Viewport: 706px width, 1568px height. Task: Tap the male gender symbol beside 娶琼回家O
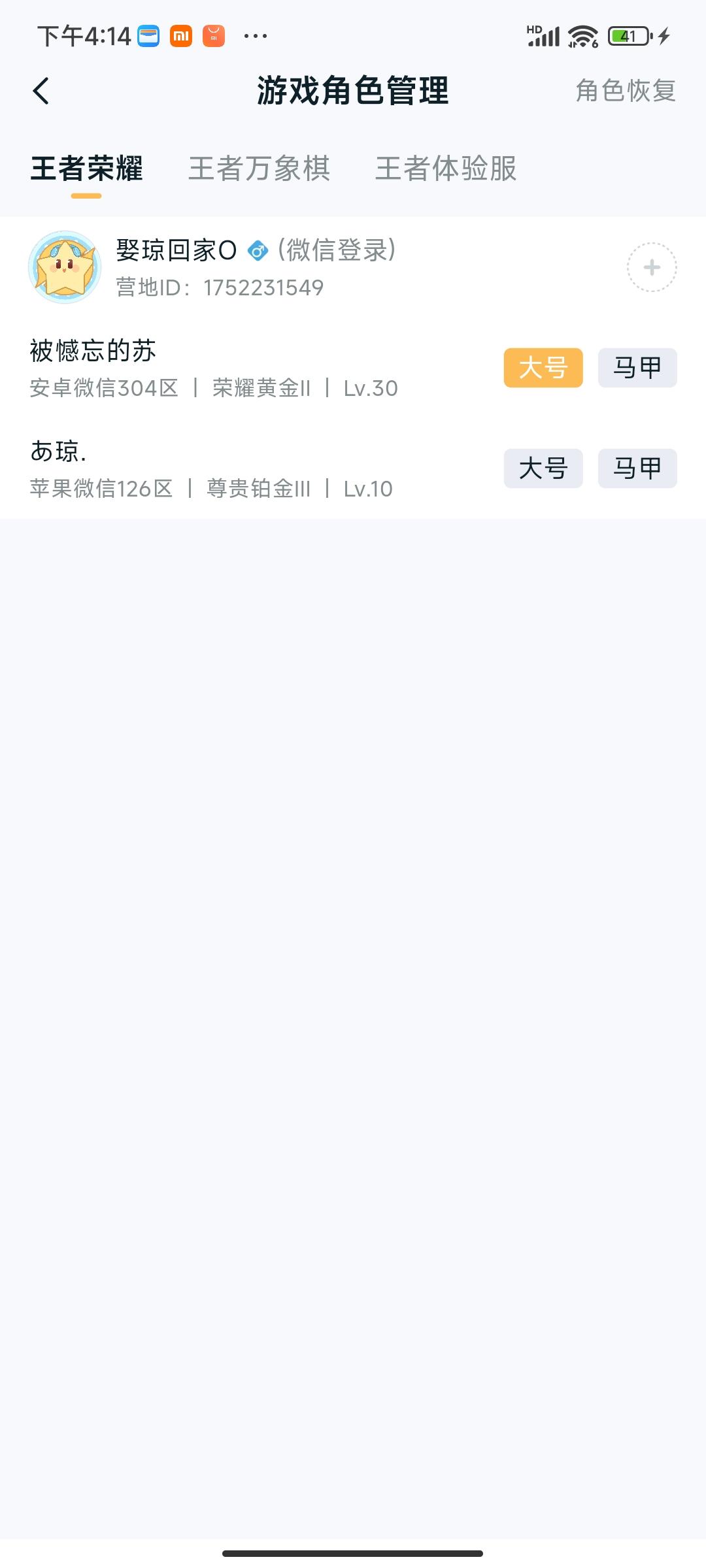pyautogui.click(x=258, y=250)
